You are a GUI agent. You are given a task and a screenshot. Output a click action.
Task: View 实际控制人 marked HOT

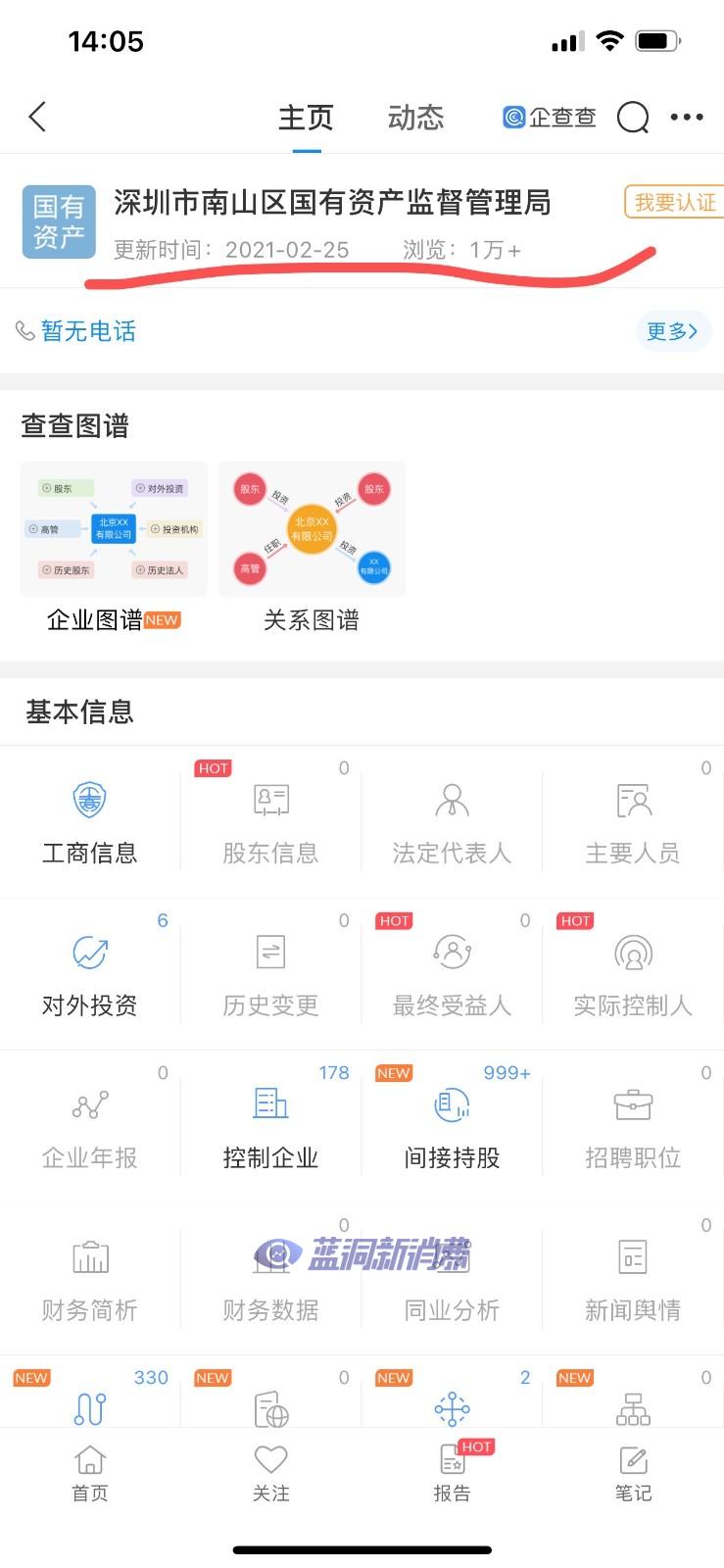coord(633,973)
